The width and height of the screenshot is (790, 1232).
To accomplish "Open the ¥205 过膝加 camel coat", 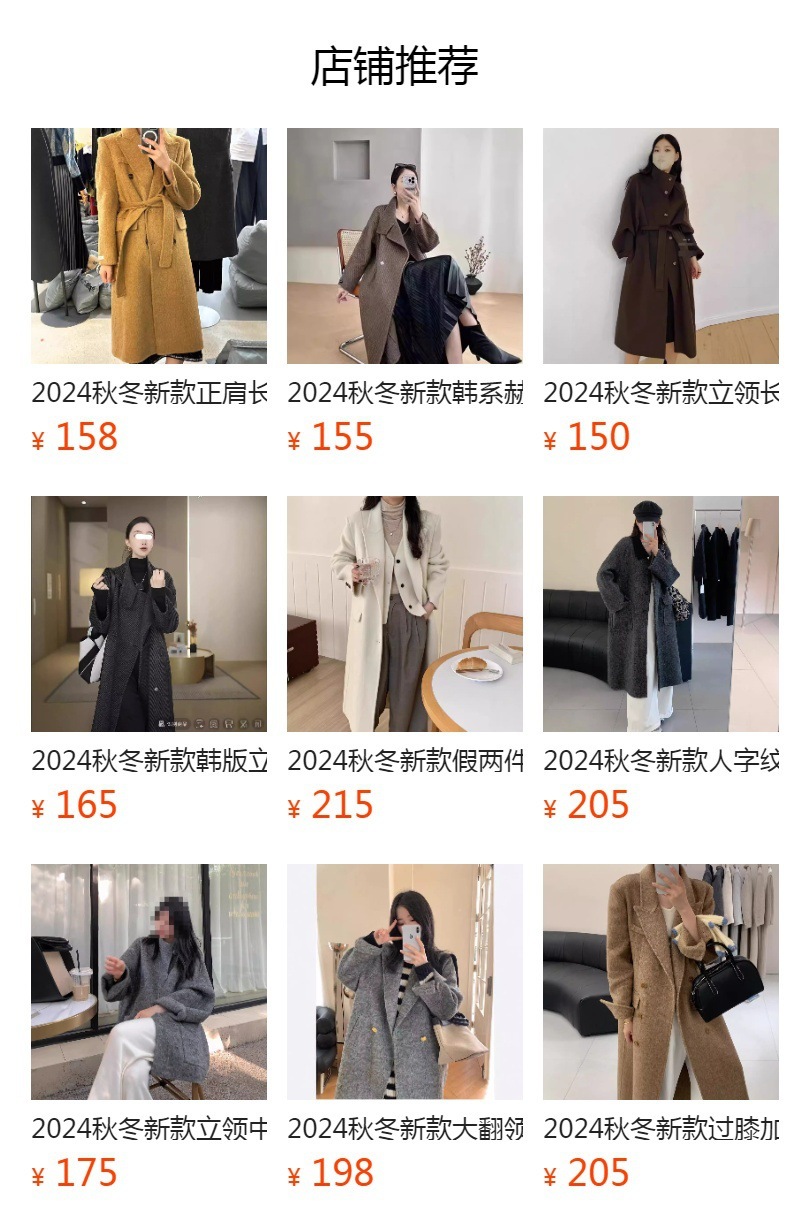I will (x=660, y=982).
